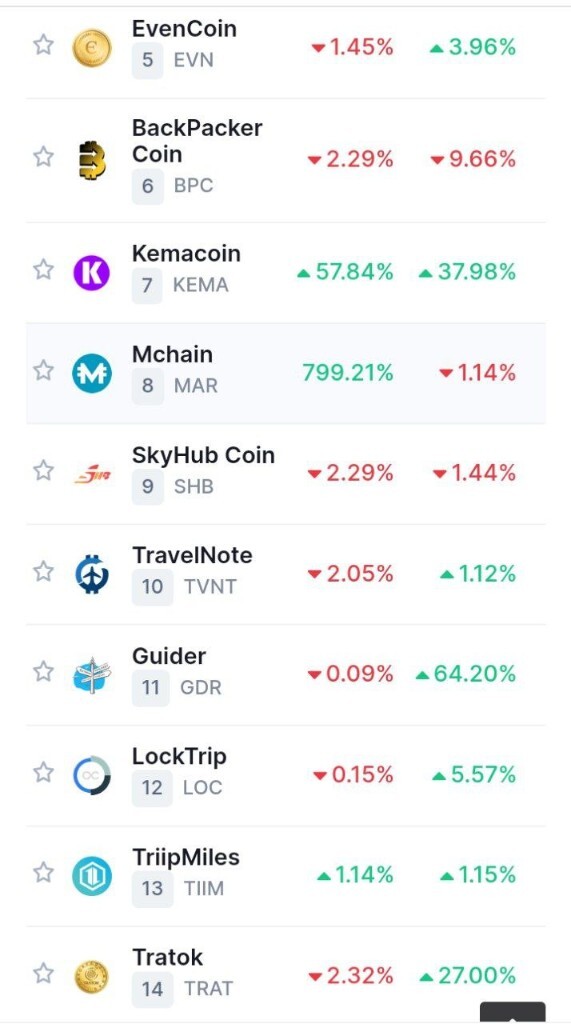
Task: Tap the star next to Kemacoin
Action: [43, 269]
